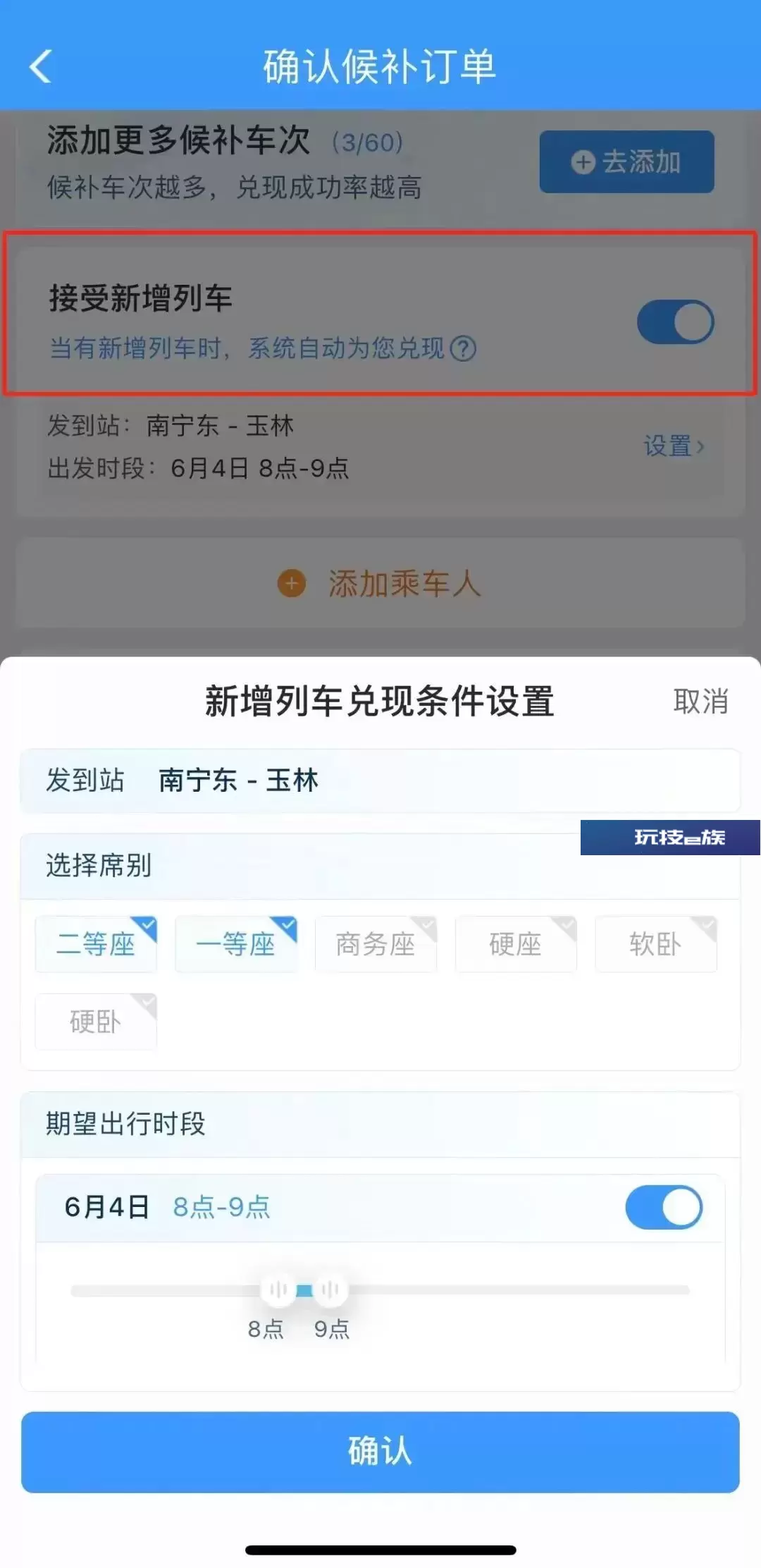Open the help icon next to 系统自动为您兑现
The width and height of the screenshot is (761, 1568).
click(463, 348)
